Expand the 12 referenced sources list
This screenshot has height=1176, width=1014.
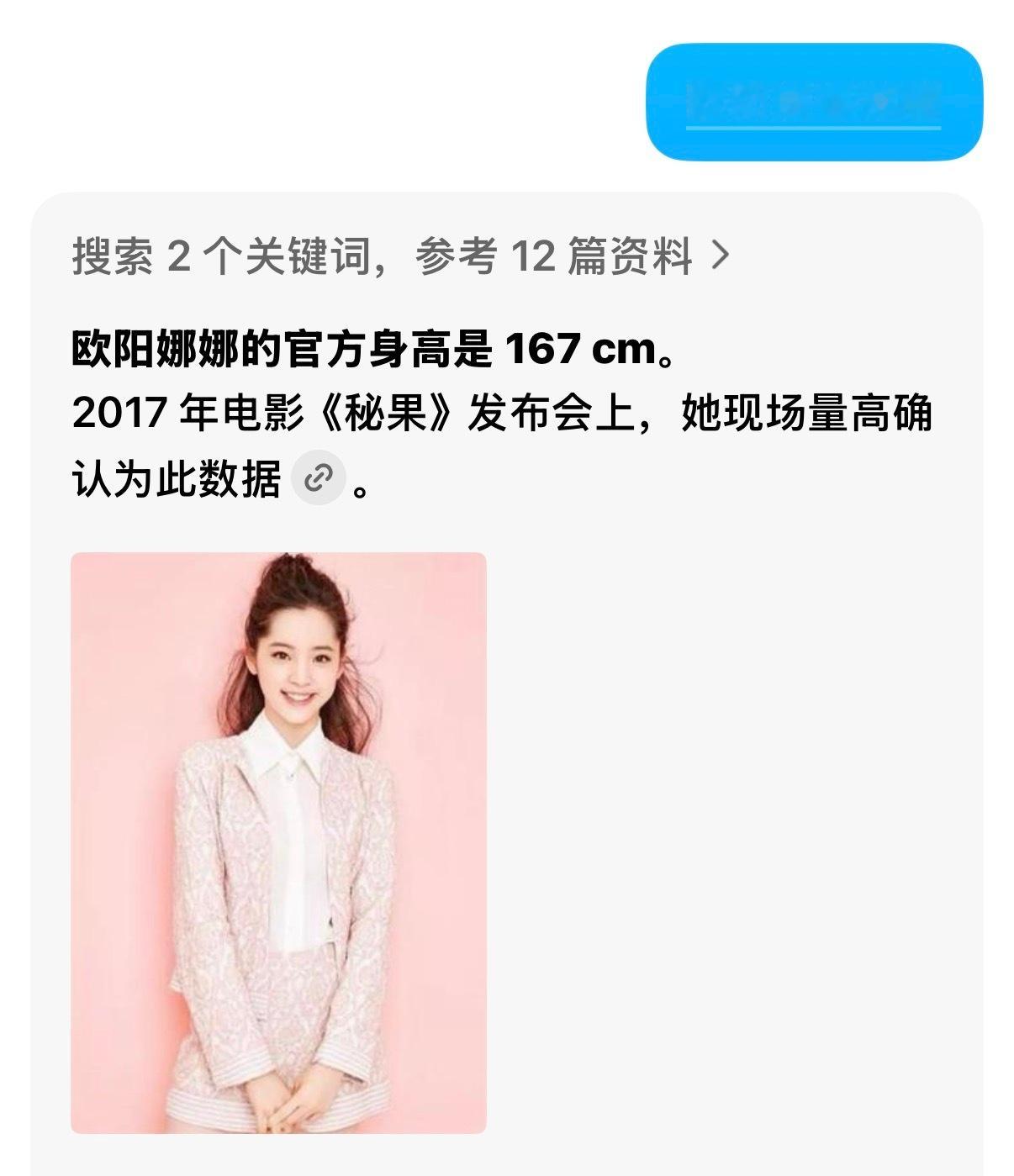[401, 256]
